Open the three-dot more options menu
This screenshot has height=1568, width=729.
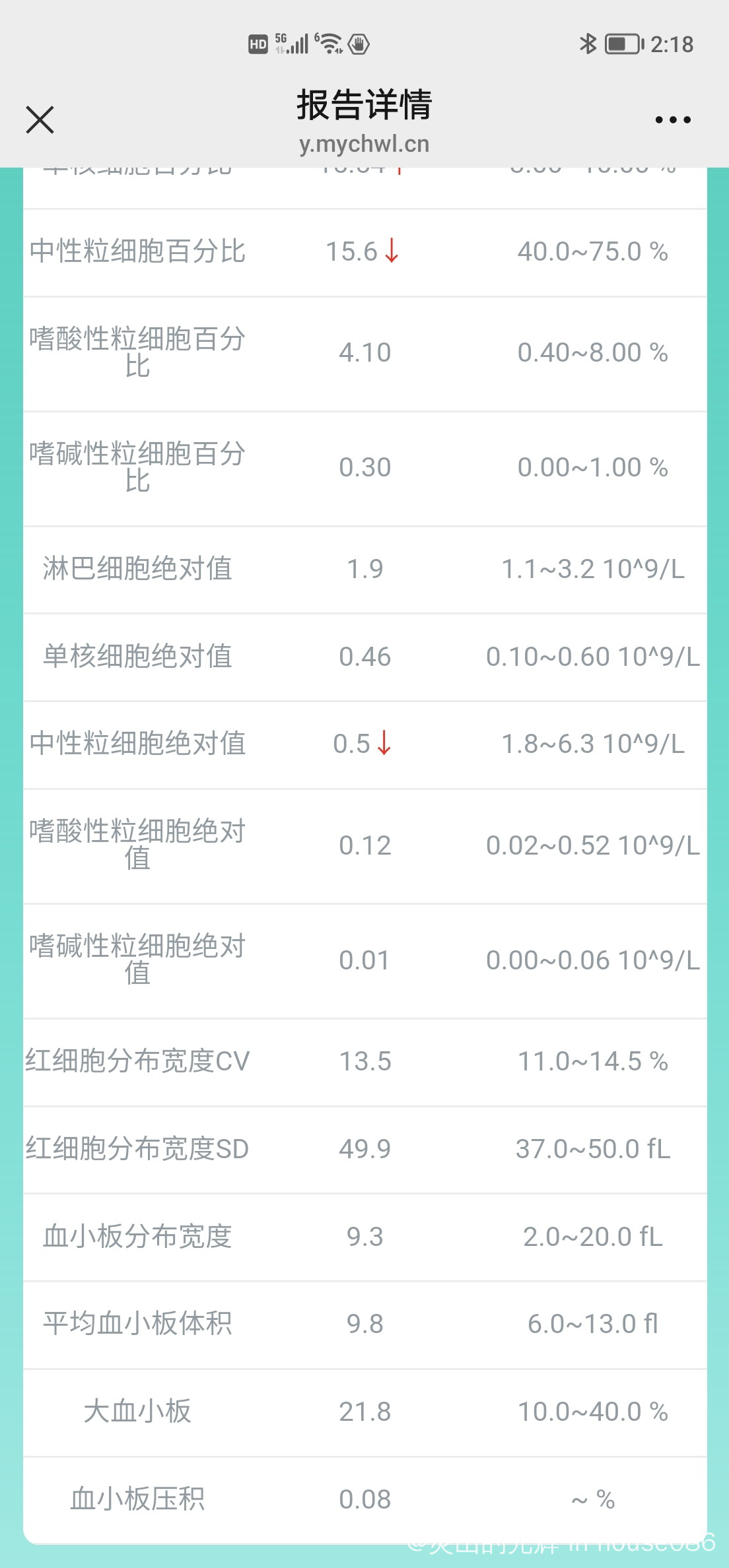click(x=673, y=120)
